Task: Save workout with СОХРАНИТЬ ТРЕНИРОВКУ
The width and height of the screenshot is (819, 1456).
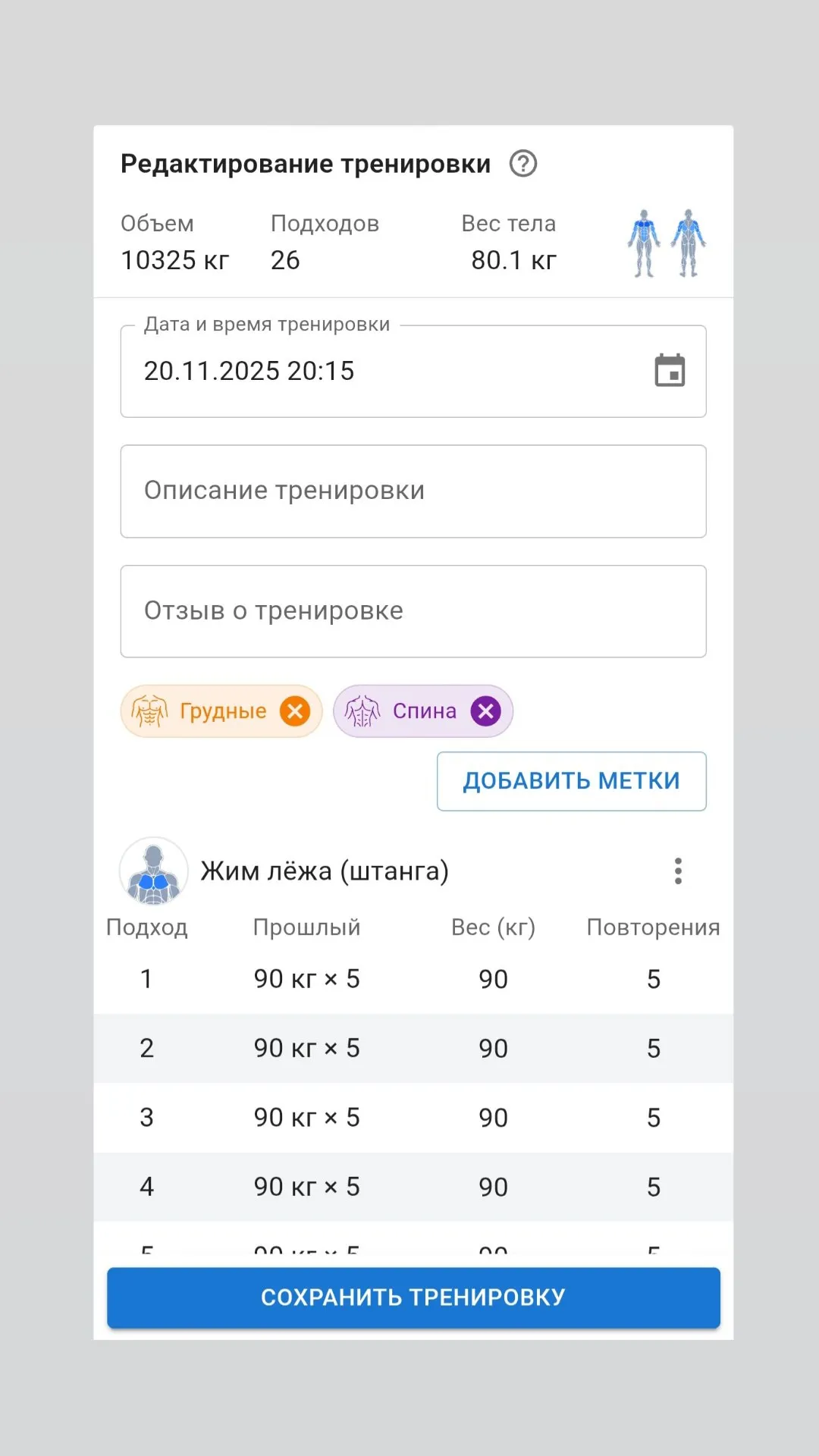Action: click(413, 1298)
